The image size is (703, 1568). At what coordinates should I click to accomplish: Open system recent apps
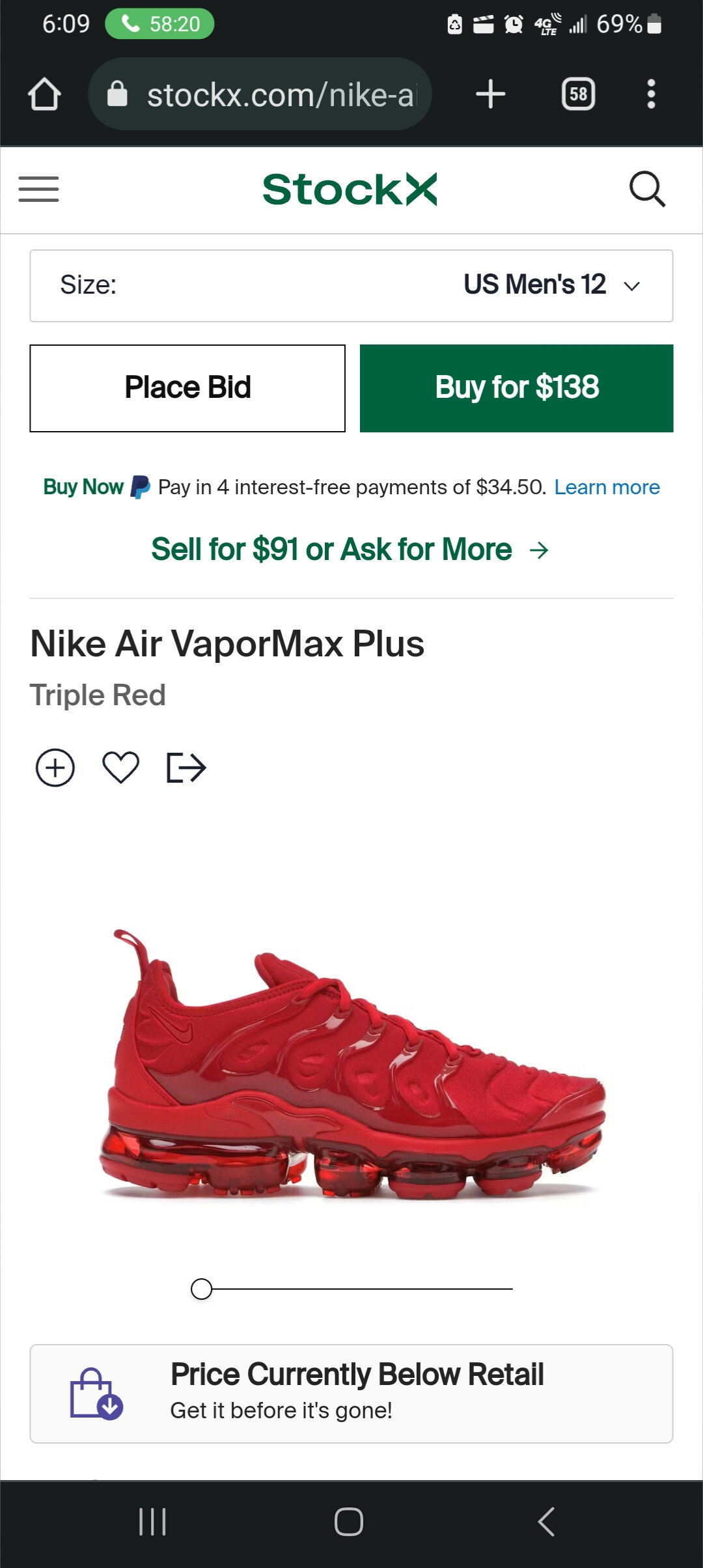[x=153, y=1522]
